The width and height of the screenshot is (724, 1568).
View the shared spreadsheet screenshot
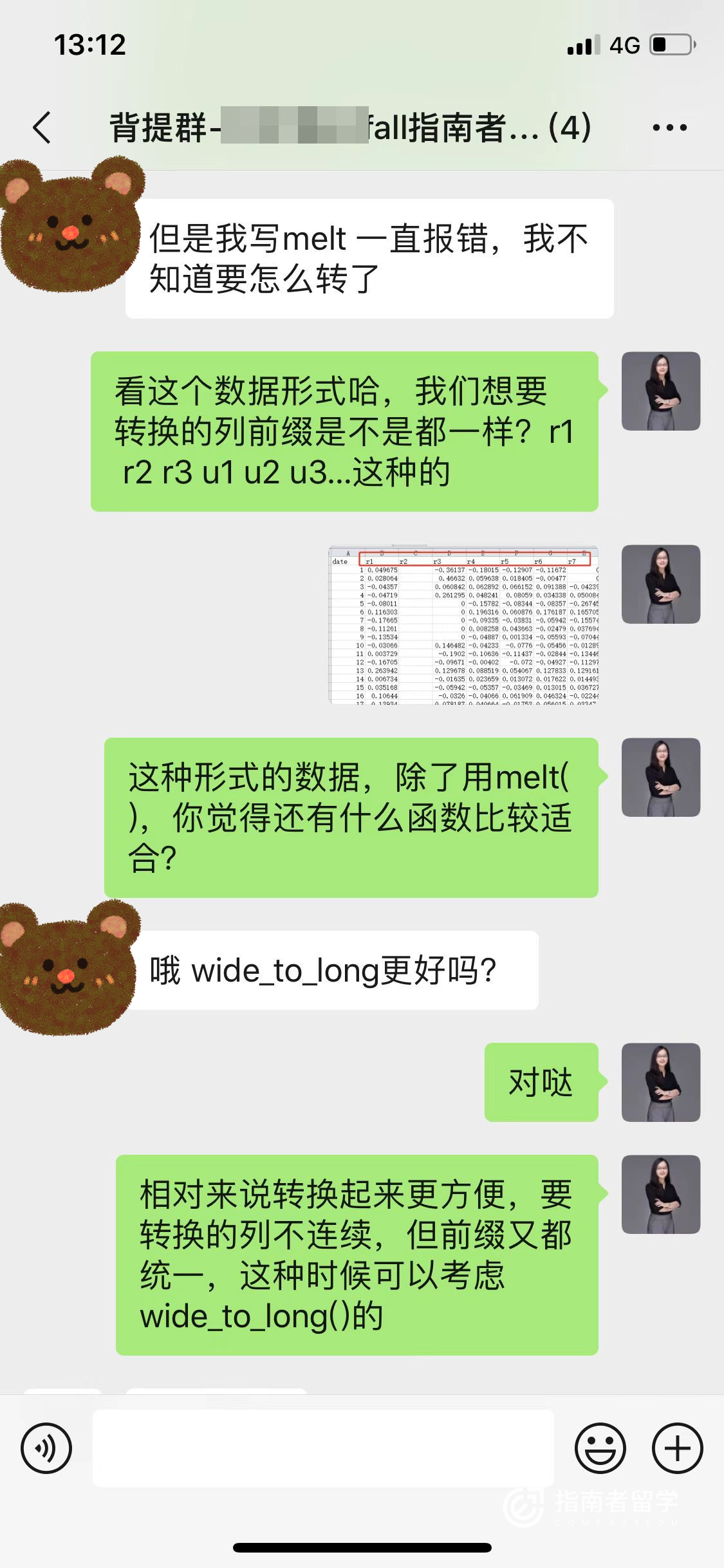[x=463, y=624]
